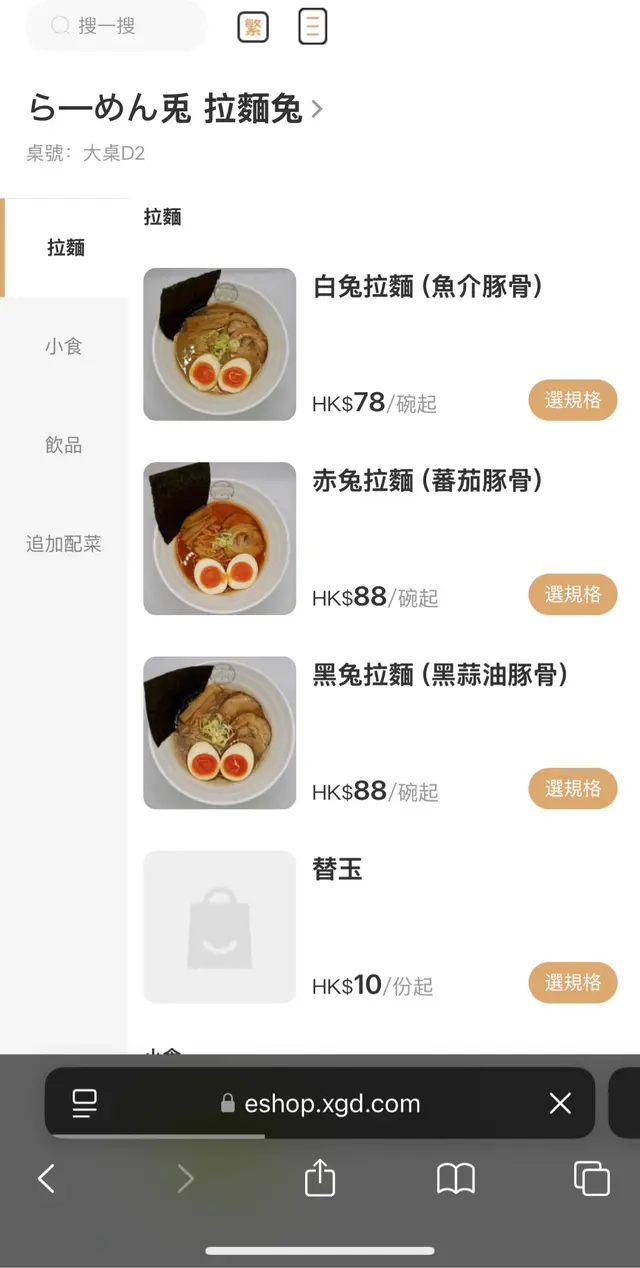Select the 小食 category

point(64,347)
